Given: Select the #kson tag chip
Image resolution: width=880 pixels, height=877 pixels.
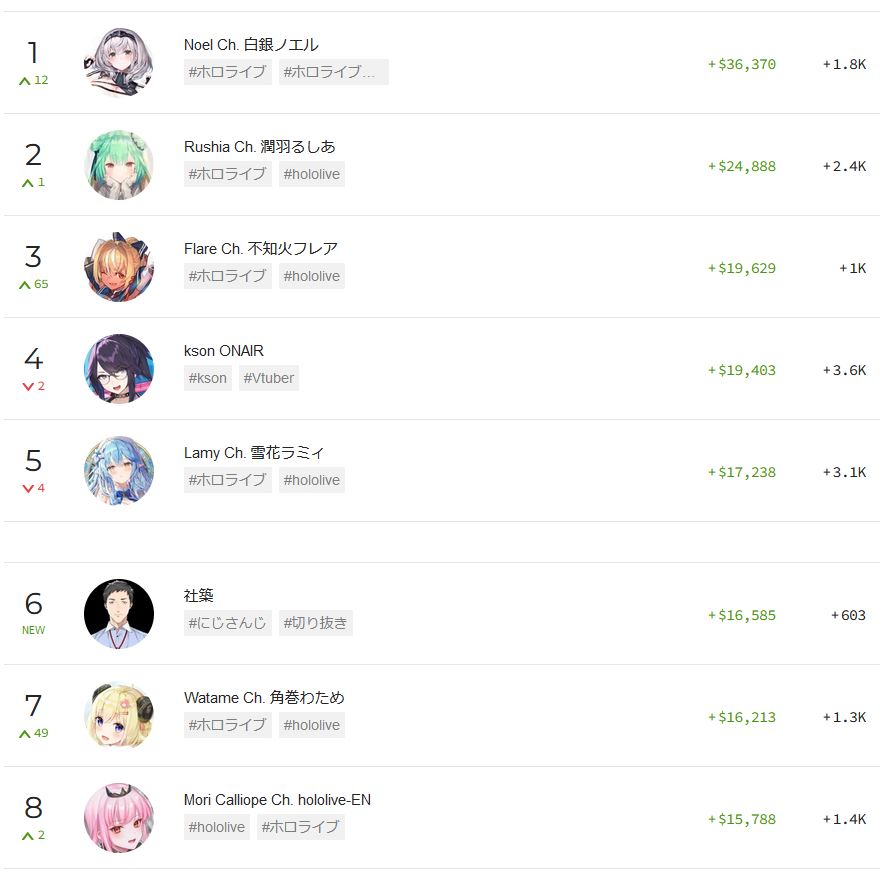Looking at the screenshot, I should click(207, 378).
